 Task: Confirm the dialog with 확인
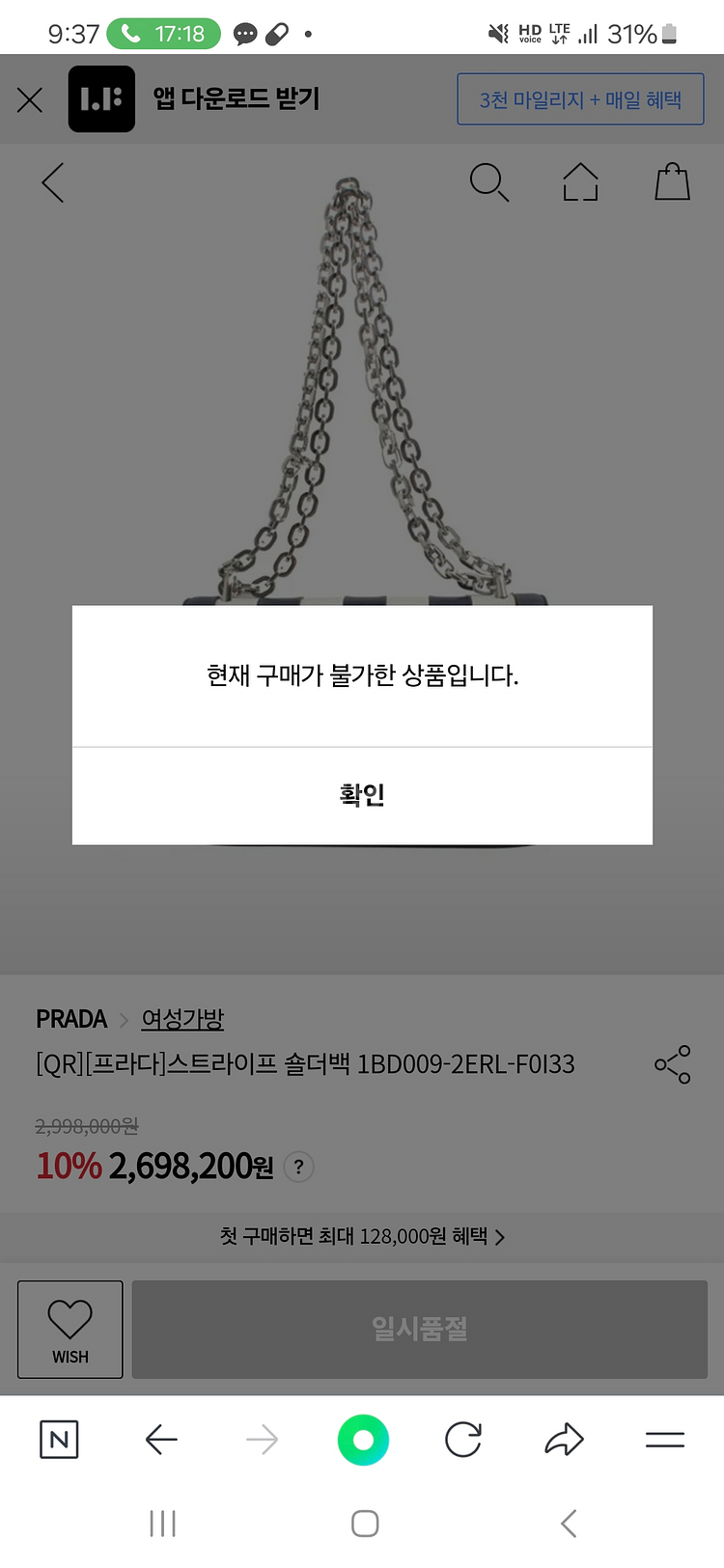362,795
